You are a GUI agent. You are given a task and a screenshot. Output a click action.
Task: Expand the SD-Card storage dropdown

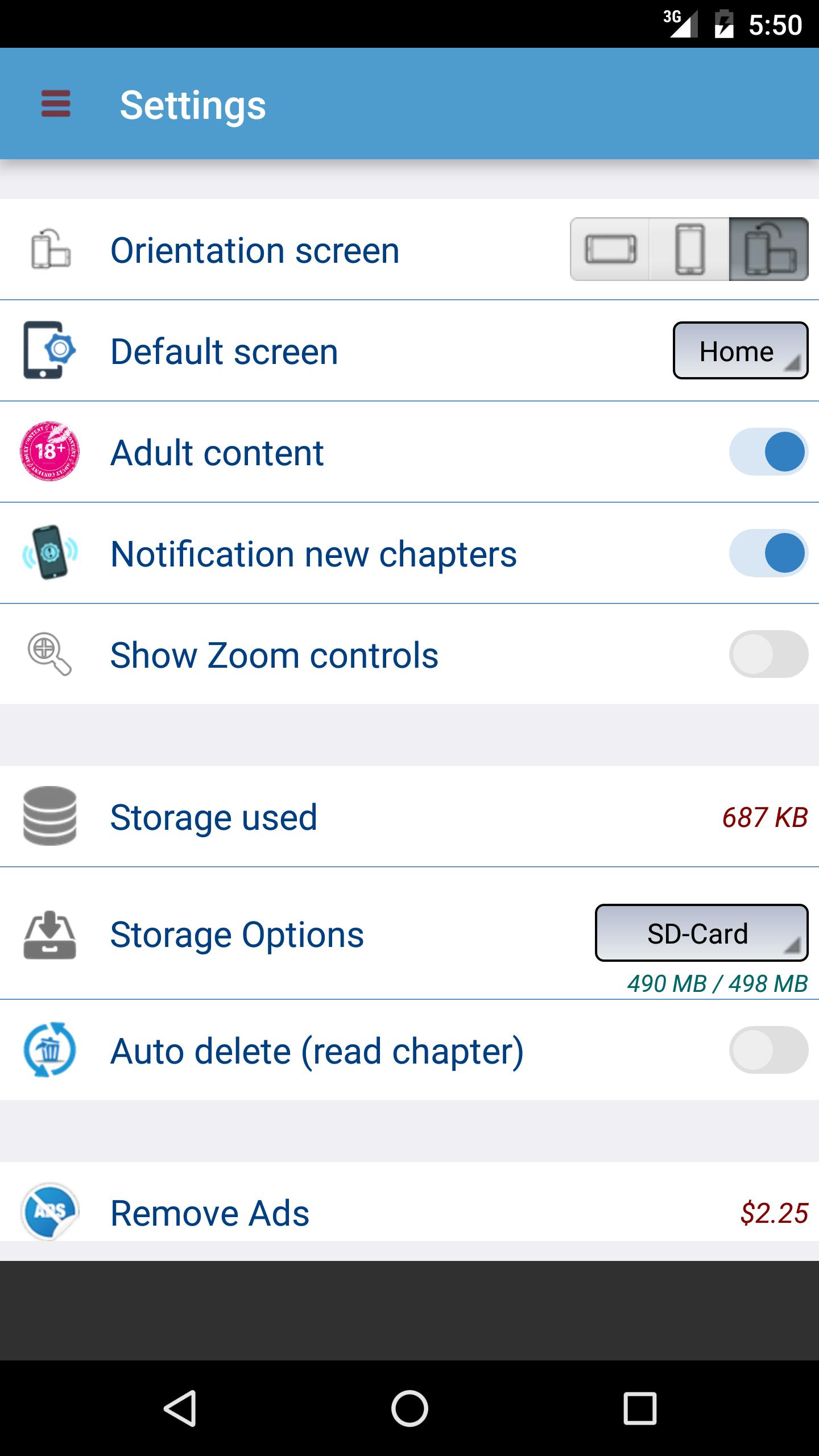click(x=701, y=933)
